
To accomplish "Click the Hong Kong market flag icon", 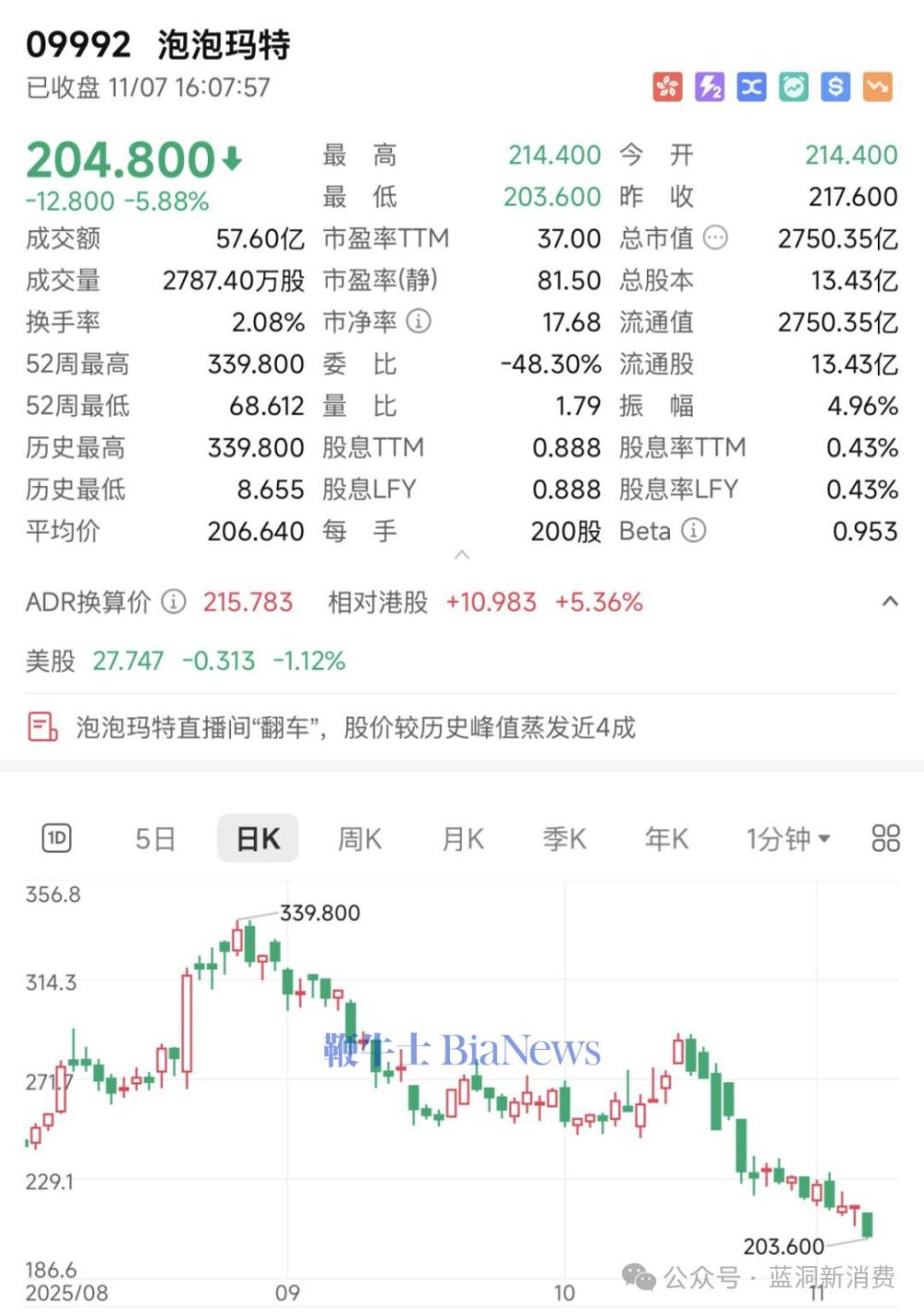I will pos(666,87).
